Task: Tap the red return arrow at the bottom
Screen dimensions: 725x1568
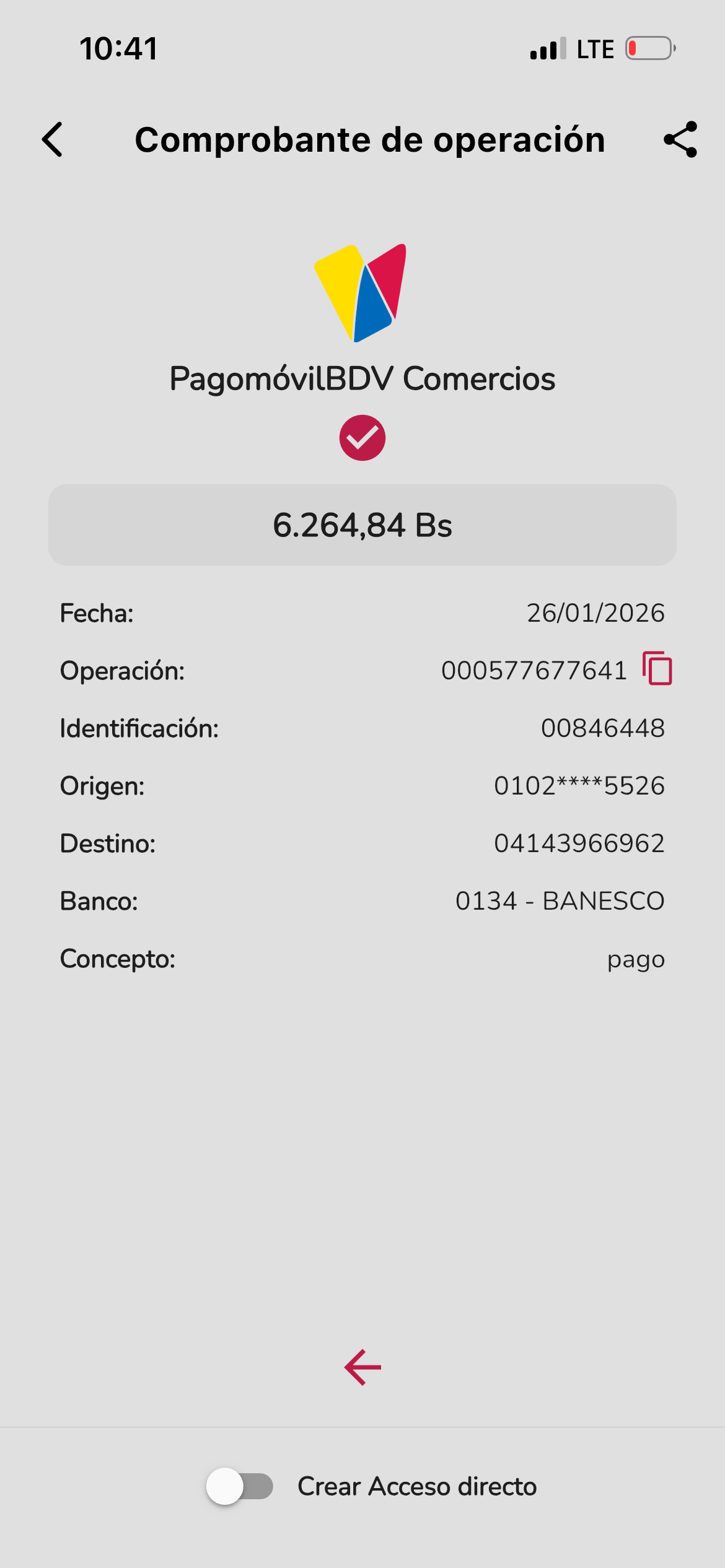Action: pos(362,1367)
